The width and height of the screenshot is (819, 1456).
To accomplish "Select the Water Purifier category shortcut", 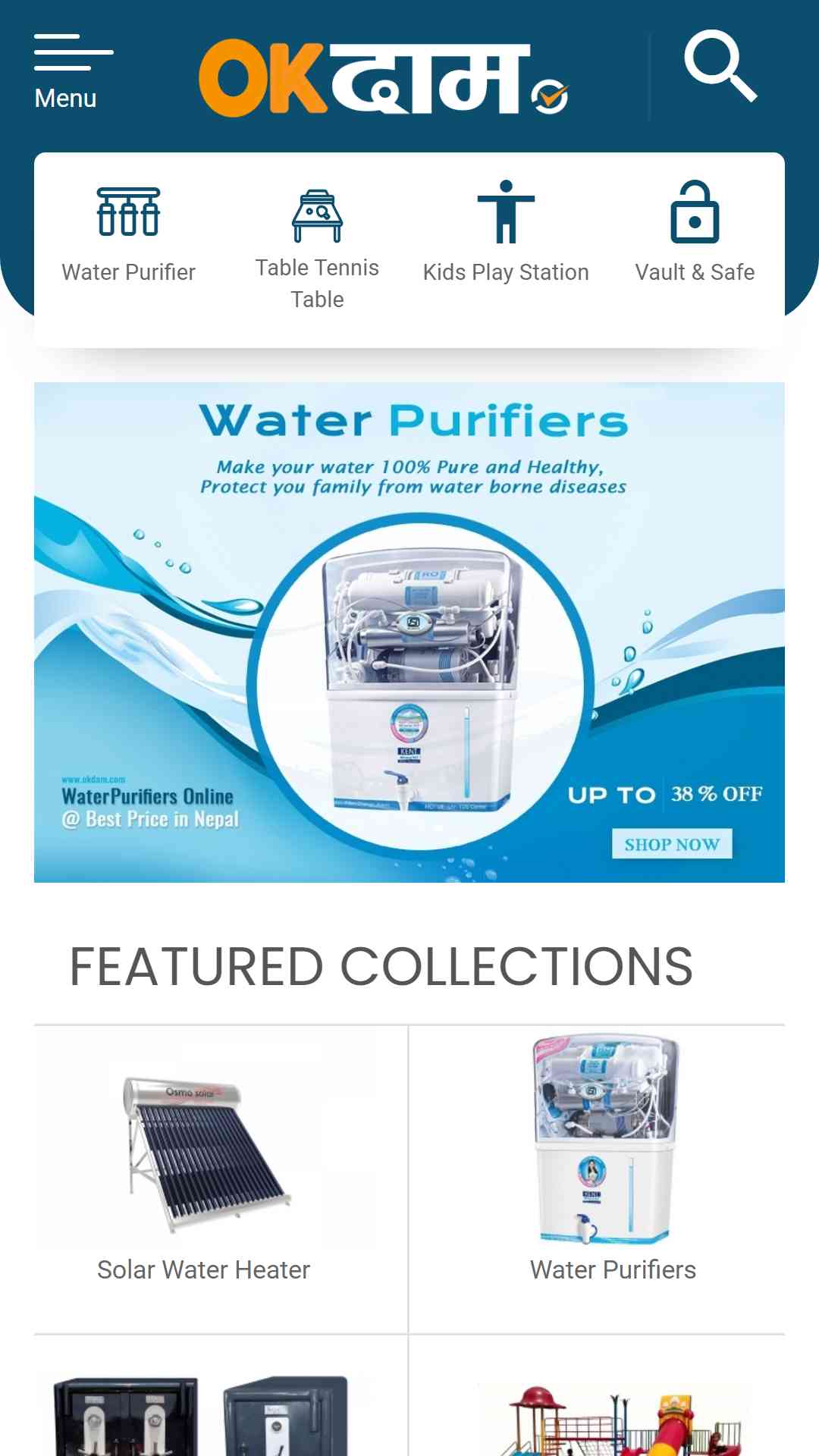I will tap(128, 235).
